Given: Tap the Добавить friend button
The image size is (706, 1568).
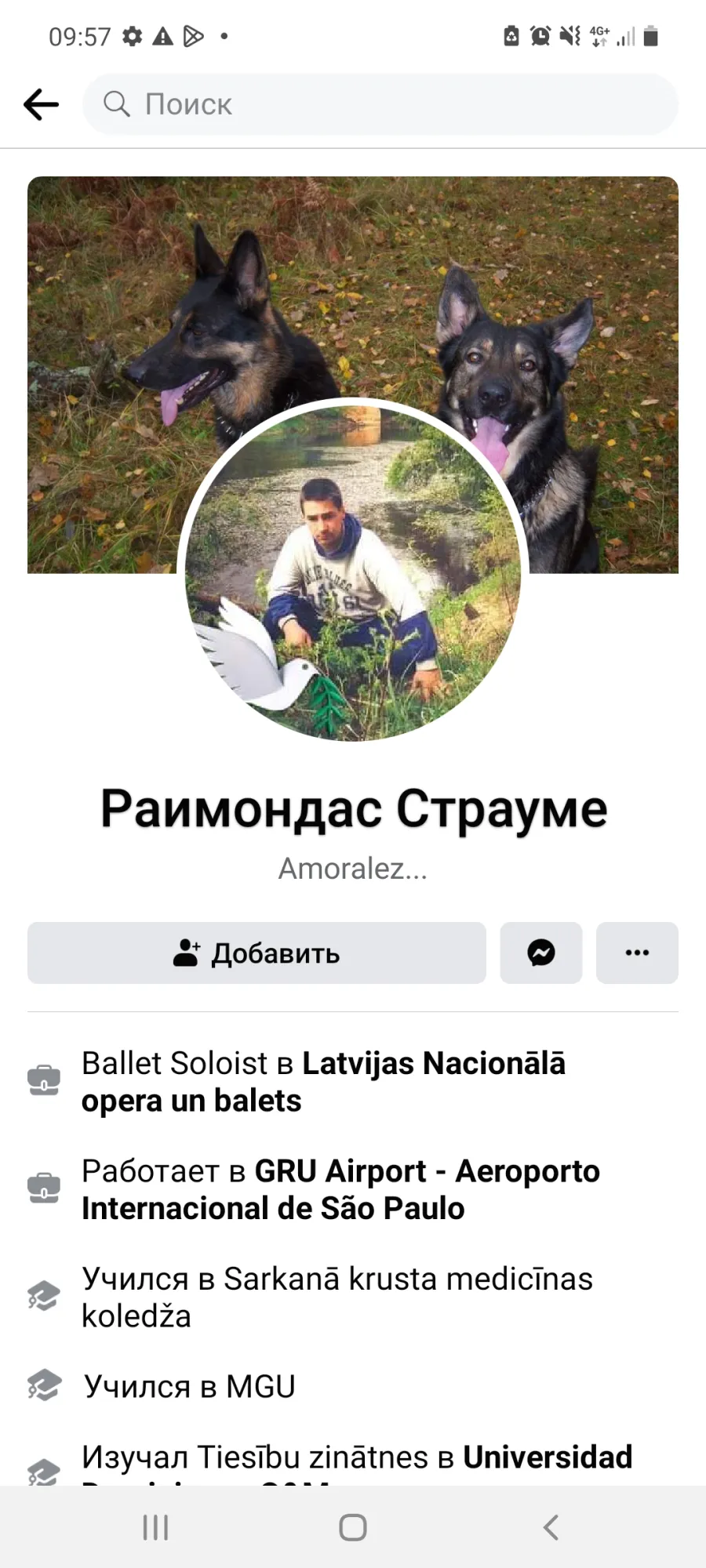Looking at the screenshot, I should (257, 953).
